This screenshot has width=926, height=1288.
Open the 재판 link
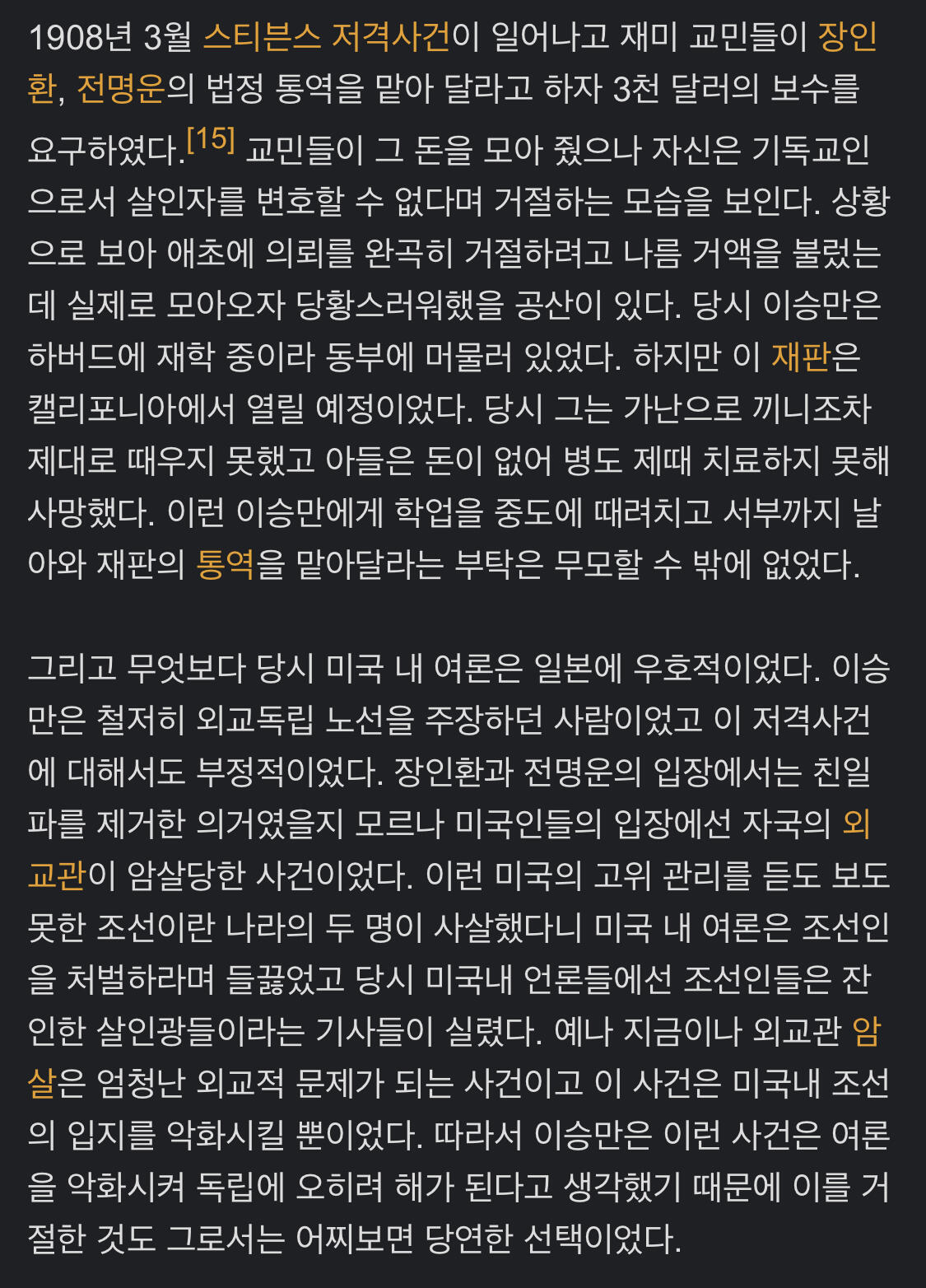click(x=801, y=357)
